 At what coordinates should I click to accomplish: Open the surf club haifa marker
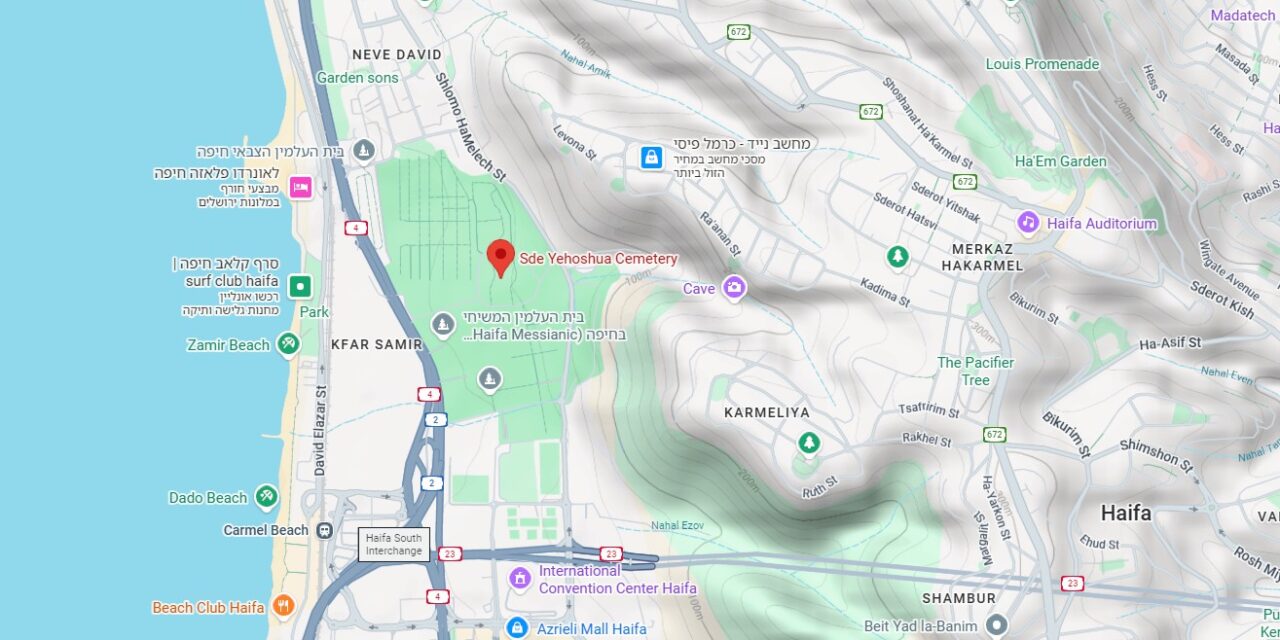(x=300, y=287)
